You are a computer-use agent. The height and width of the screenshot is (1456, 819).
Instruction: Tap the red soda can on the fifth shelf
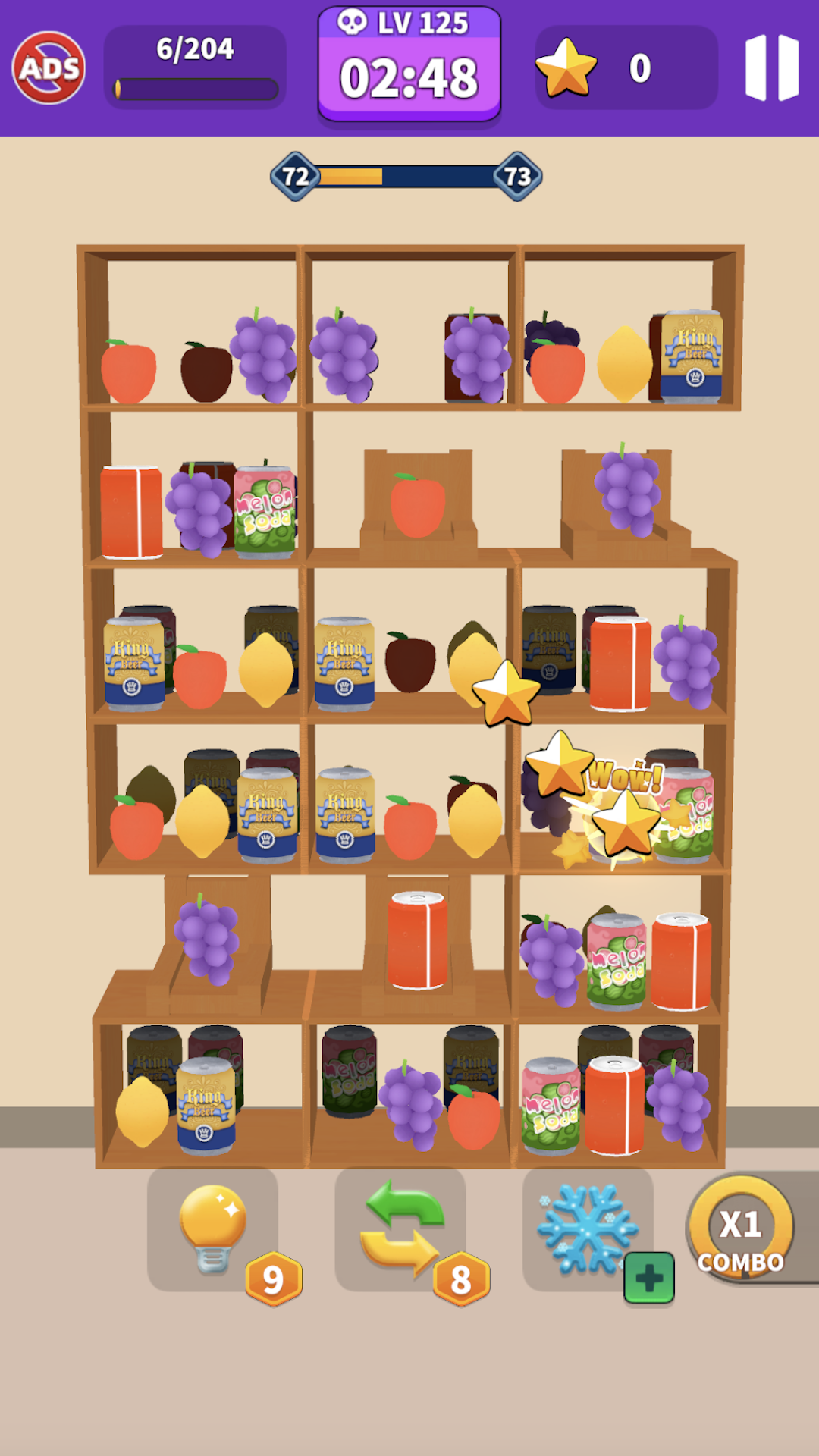pos(416,943)
